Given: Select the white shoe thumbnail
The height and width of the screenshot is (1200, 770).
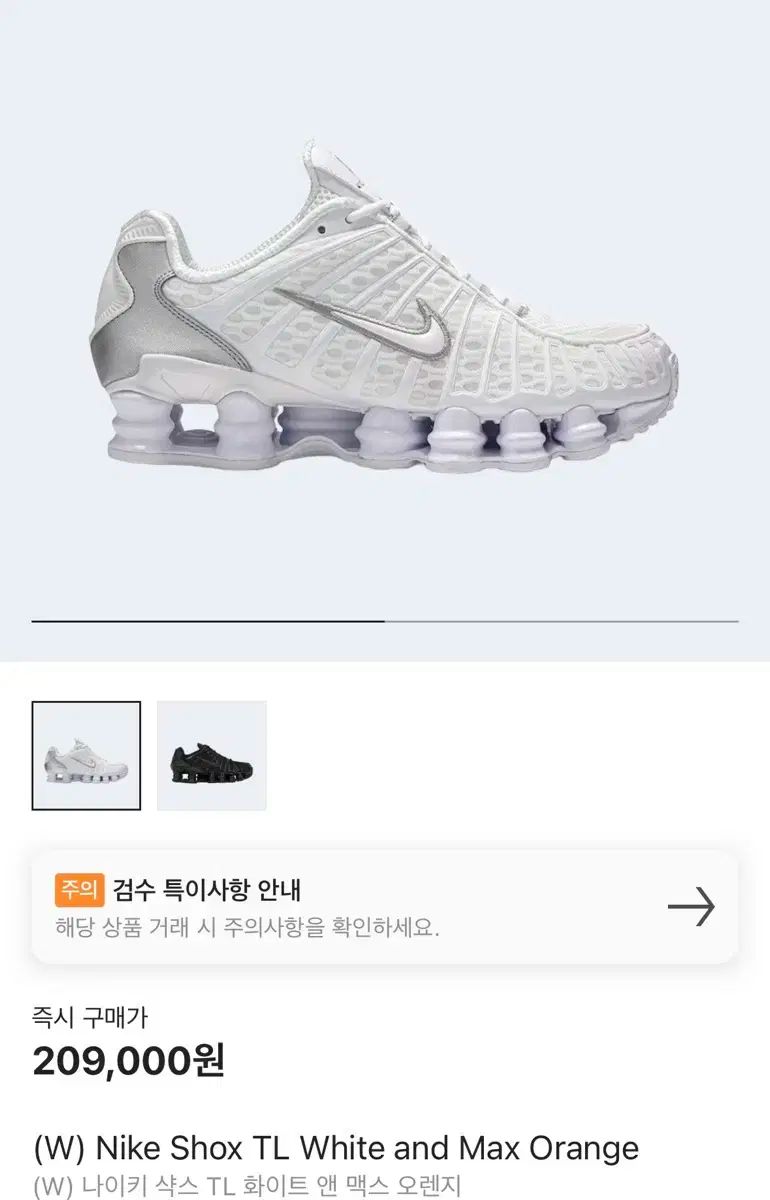Looking at the screenshot, I should coord(86,755).
